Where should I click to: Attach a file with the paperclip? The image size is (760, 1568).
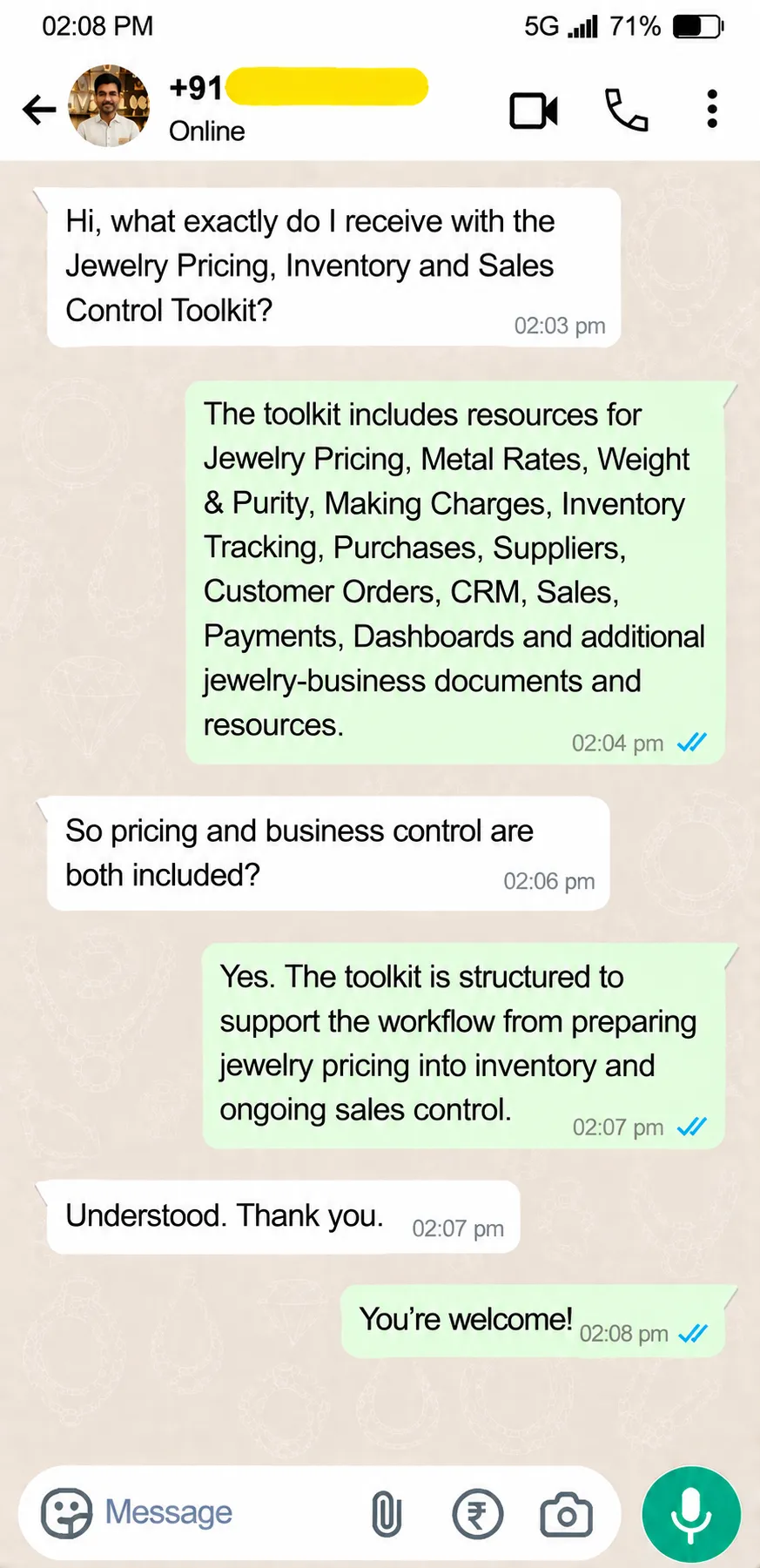pos(387,1513)
